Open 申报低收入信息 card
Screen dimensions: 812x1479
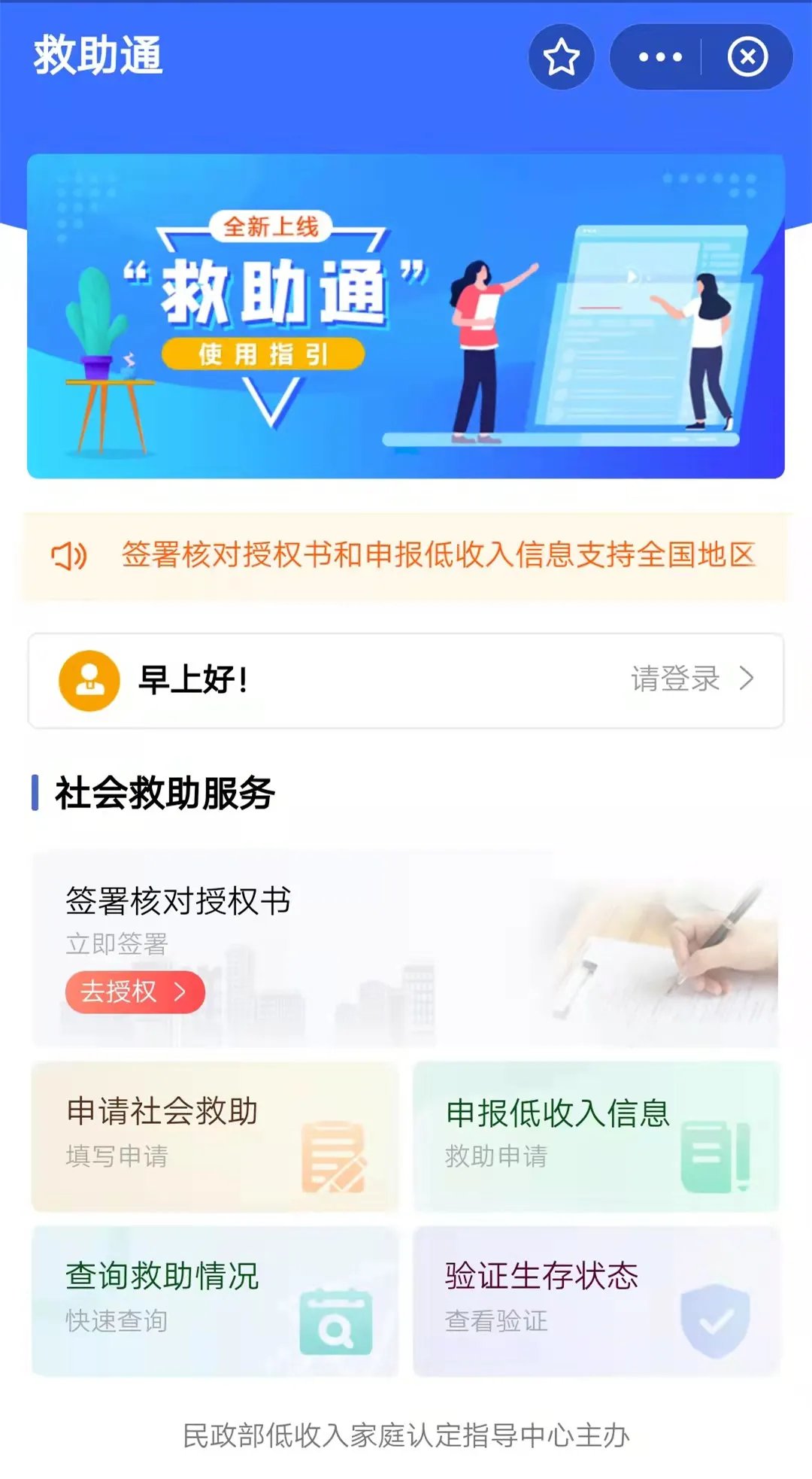click(x=595, y=1136)
